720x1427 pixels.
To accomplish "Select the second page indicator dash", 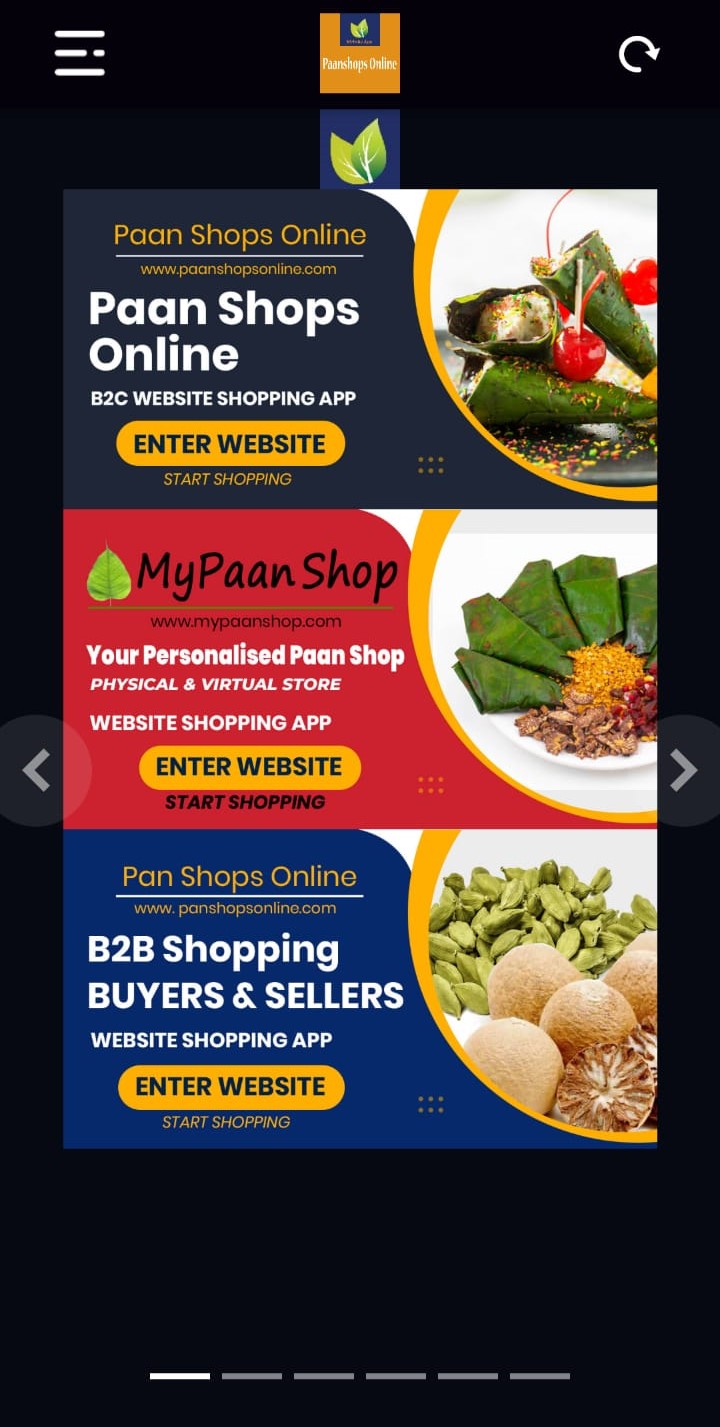I will 252,1376.
